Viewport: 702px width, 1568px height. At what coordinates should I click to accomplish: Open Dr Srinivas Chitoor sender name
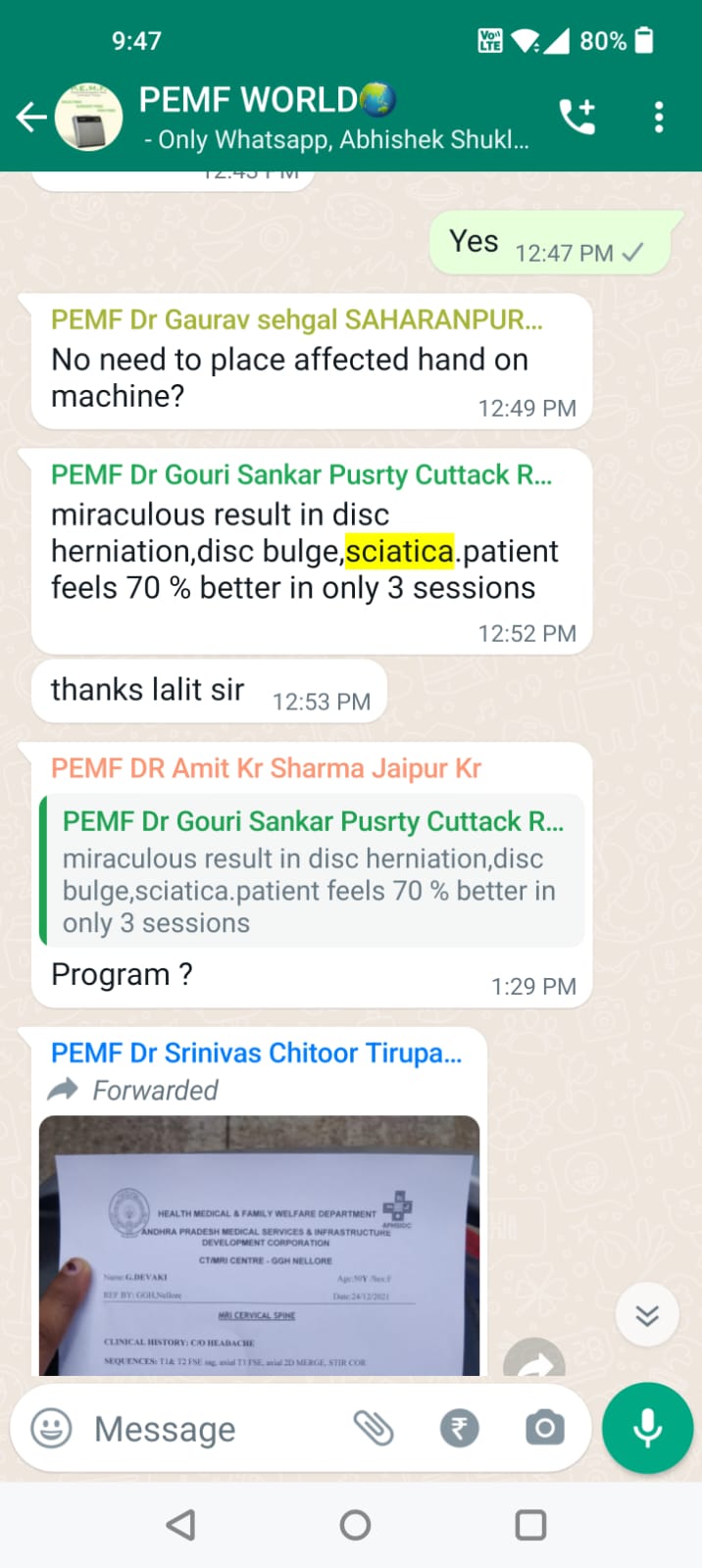257,1053
